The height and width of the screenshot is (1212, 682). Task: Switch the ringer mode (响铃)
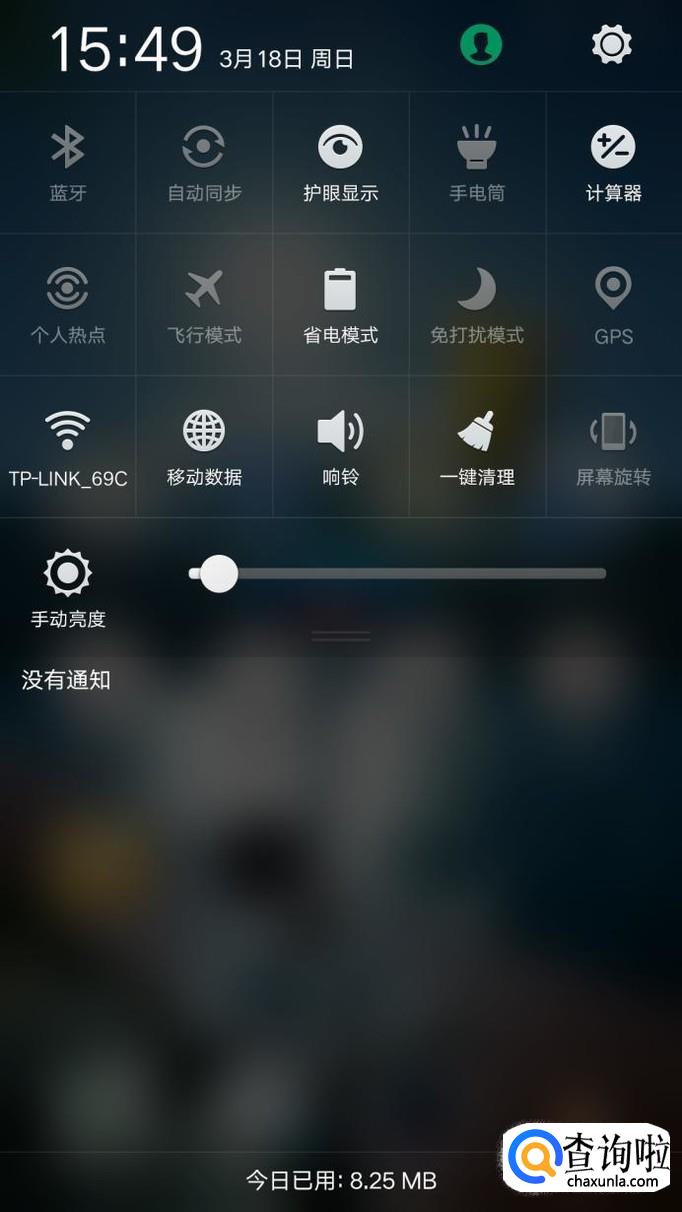[340, 446]
